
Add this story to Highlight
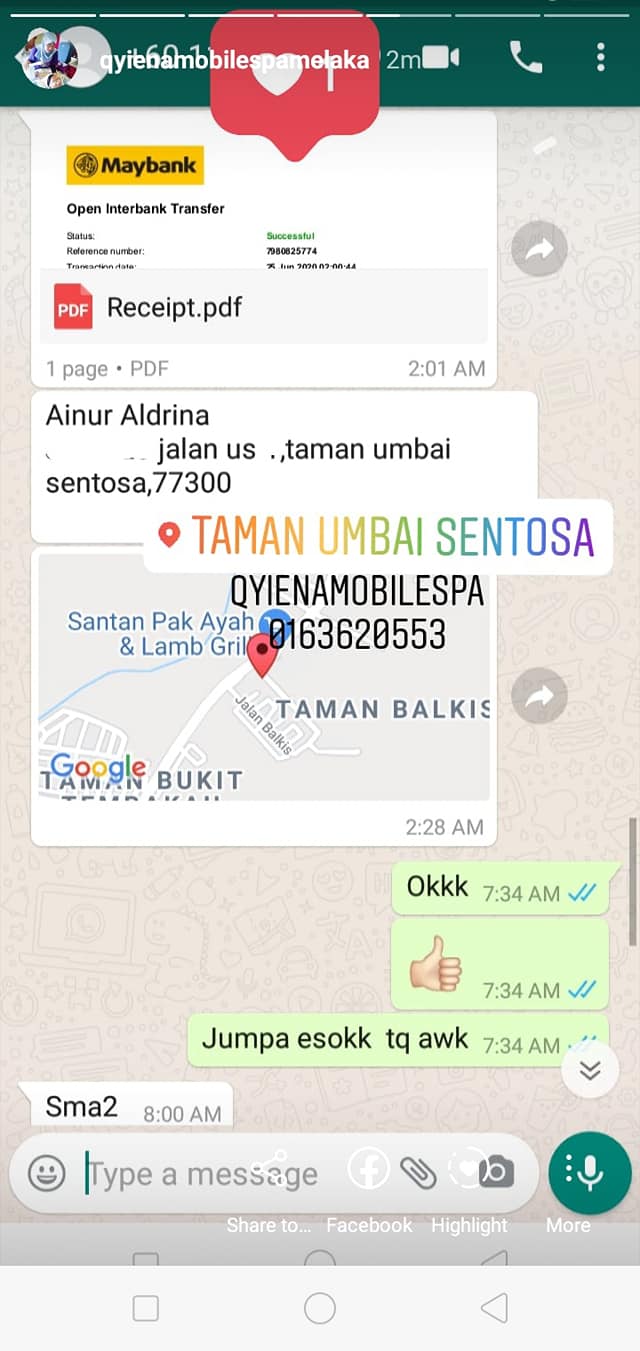tap(469, 1194)
